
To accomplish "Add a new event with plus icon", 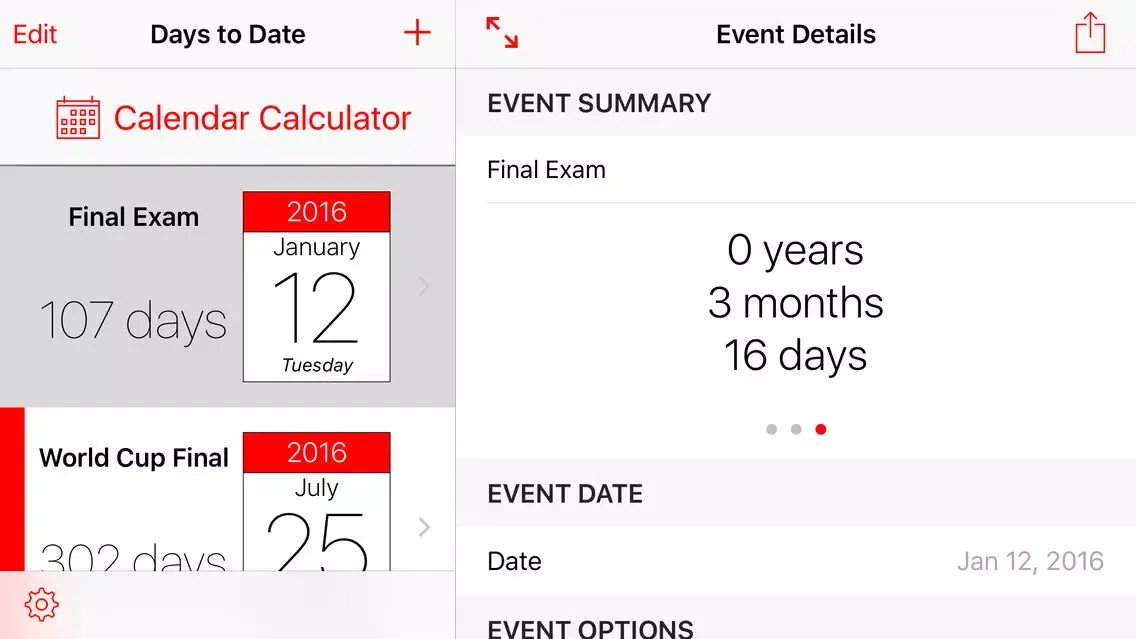I will pyautogui.click(x=417, y=33).
